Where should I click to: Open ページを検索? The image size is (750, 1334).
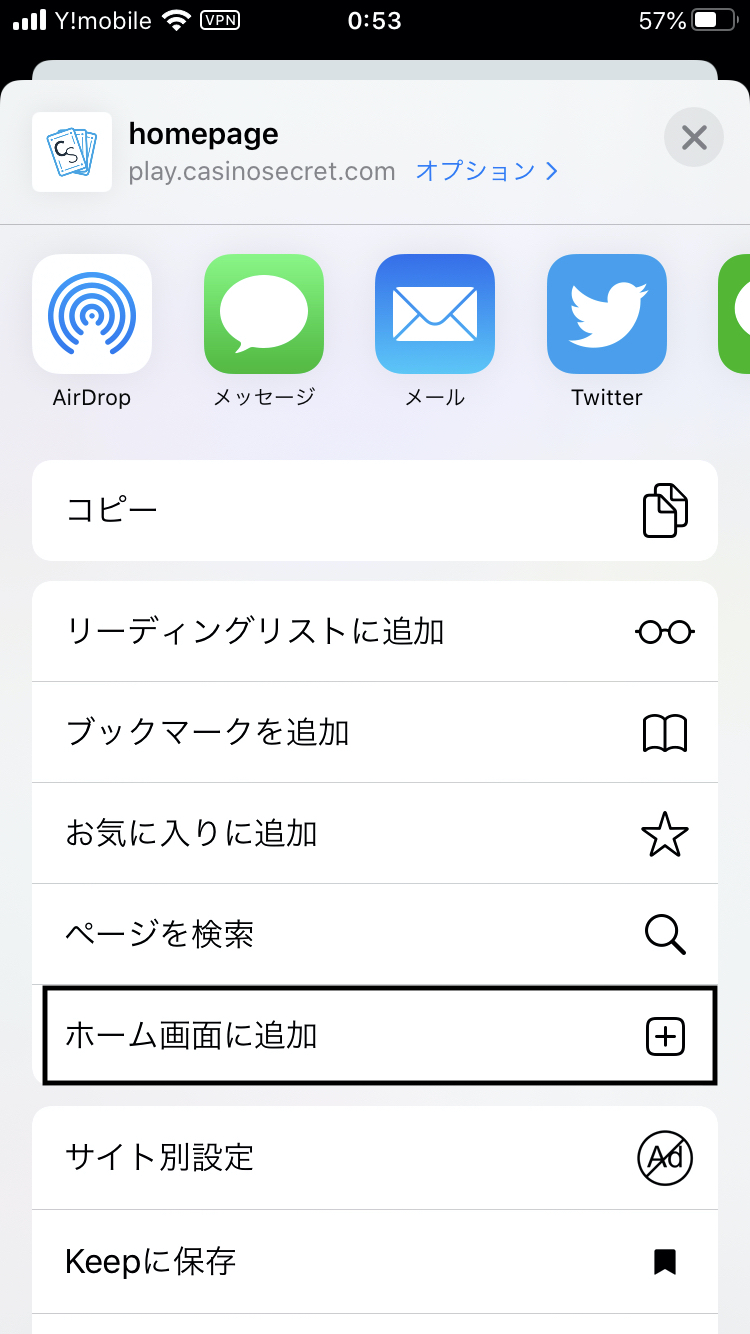[x=375, y=935]
